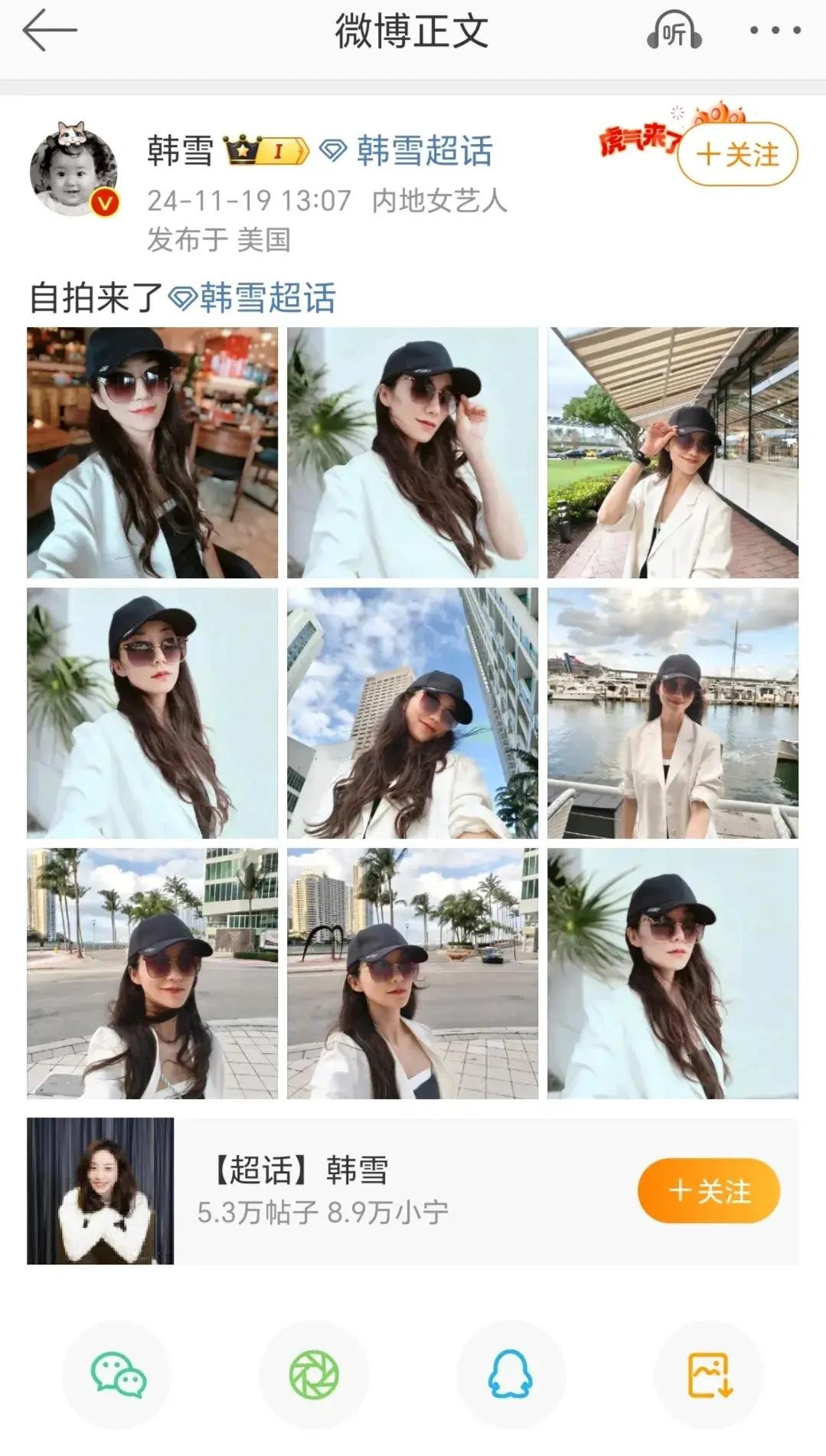This screenshot has height=1456, width=826.
Task: Go back from the Weibo post page
Action: (50, 32)
